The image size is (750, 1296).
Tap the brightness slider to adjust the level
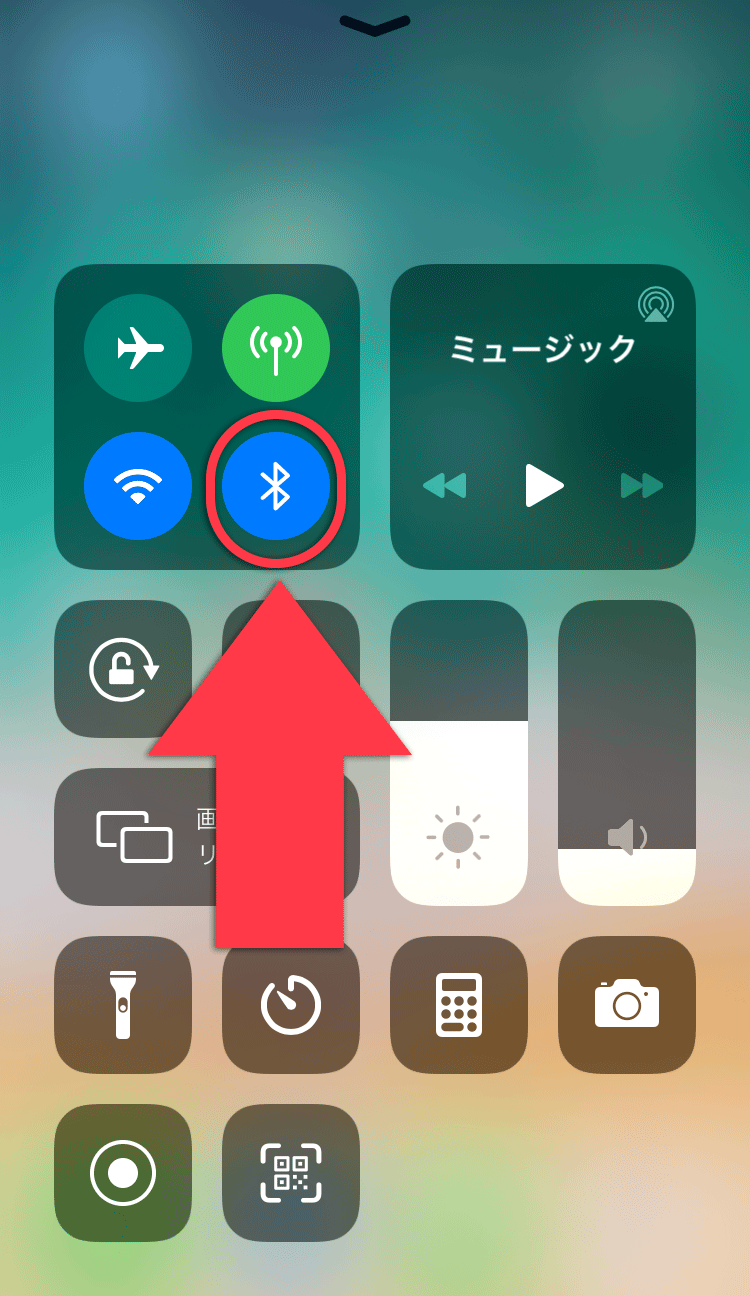pyautogui.click(x=459, y=752)
